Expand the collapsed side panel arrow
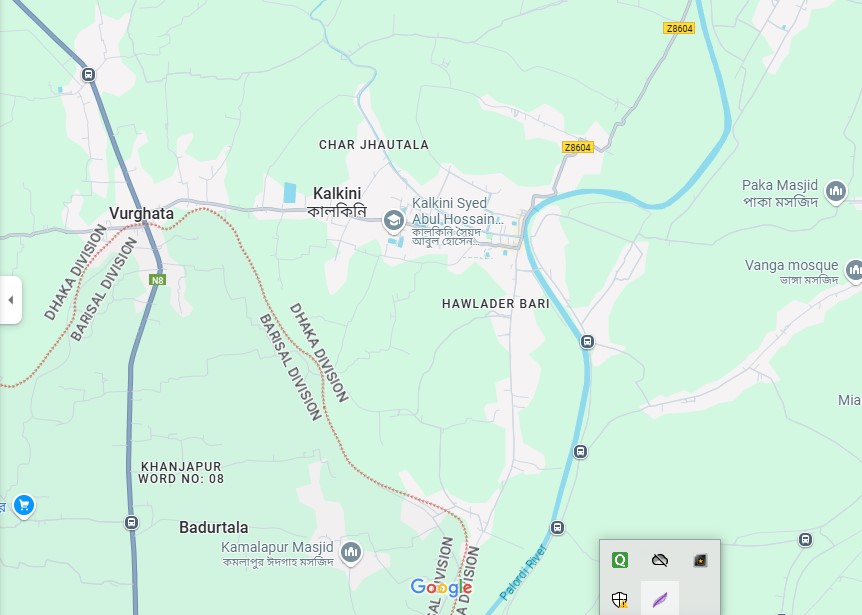This screenshot has width=862, height=615. pyautogui.click(x=11, y=300)
